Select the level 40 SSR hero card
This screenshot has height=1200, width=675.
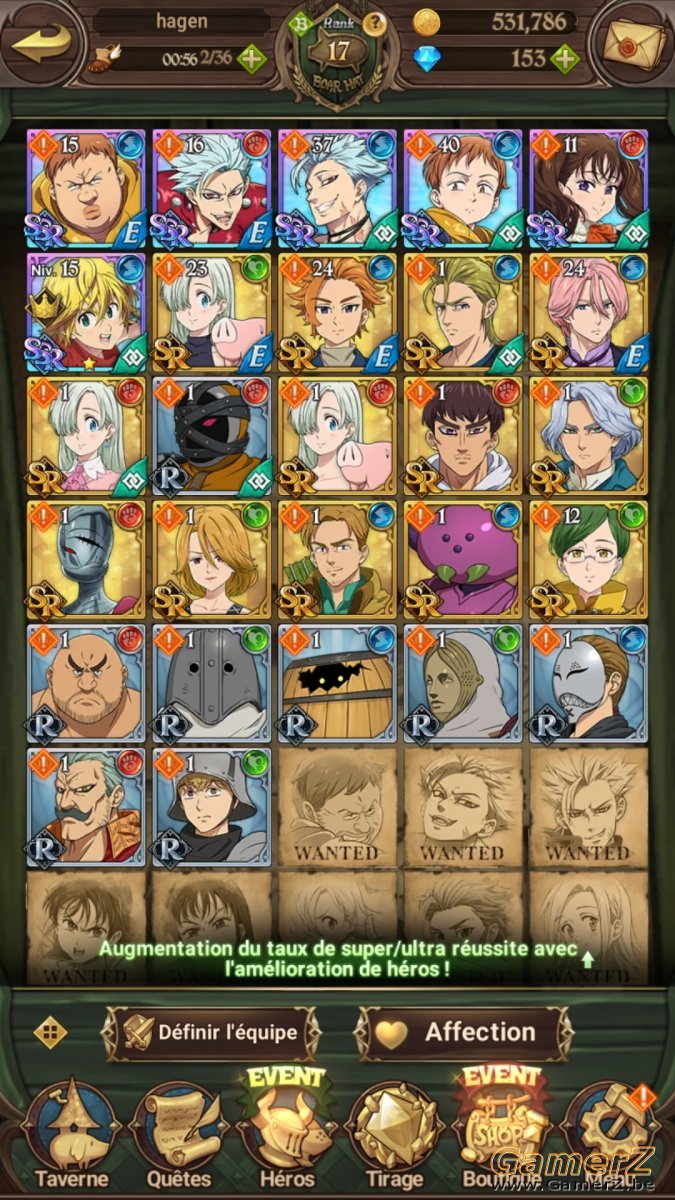tap(463, 188)
